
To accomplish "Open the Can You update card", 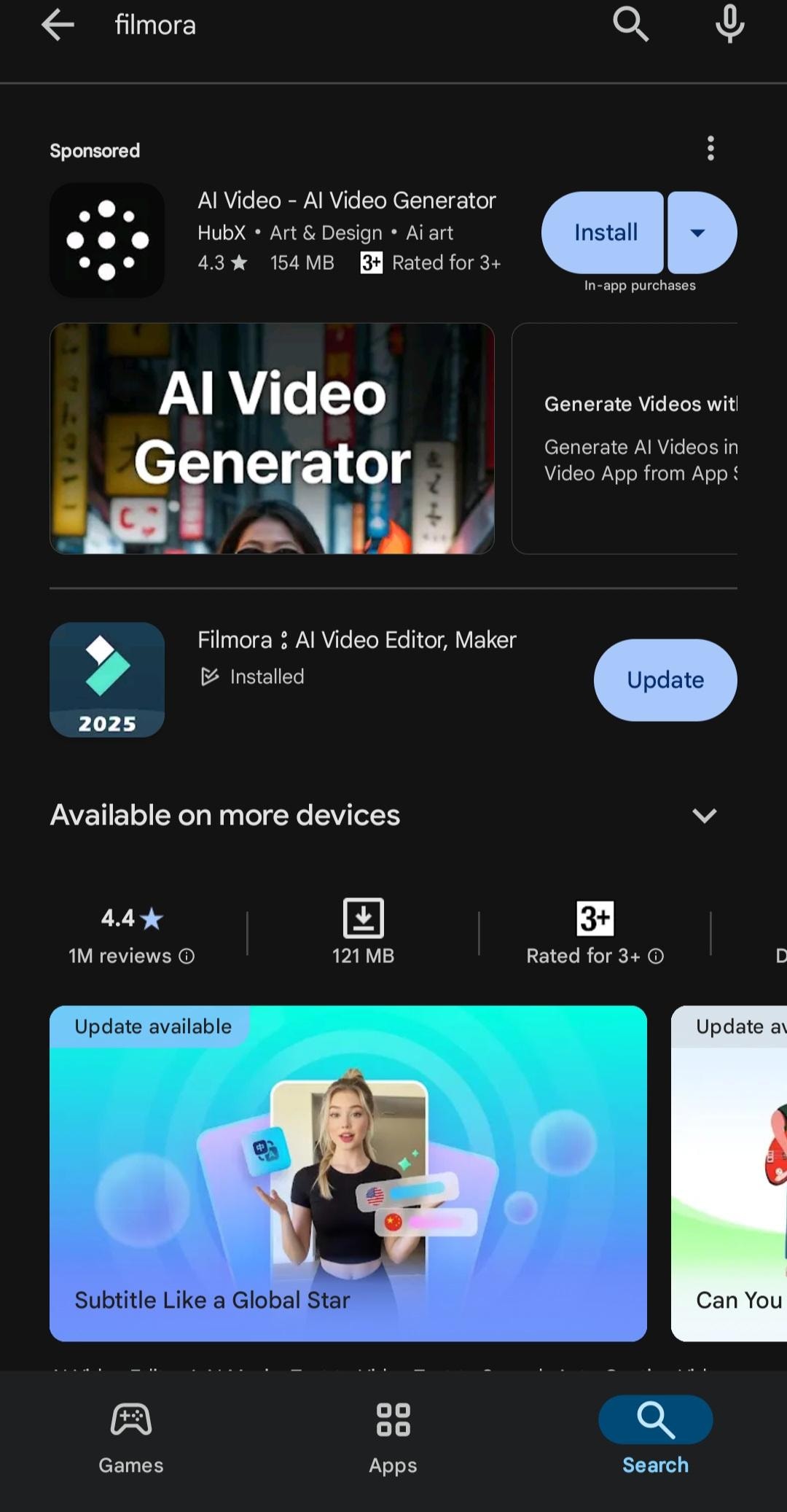I will tap(730, 1173).
